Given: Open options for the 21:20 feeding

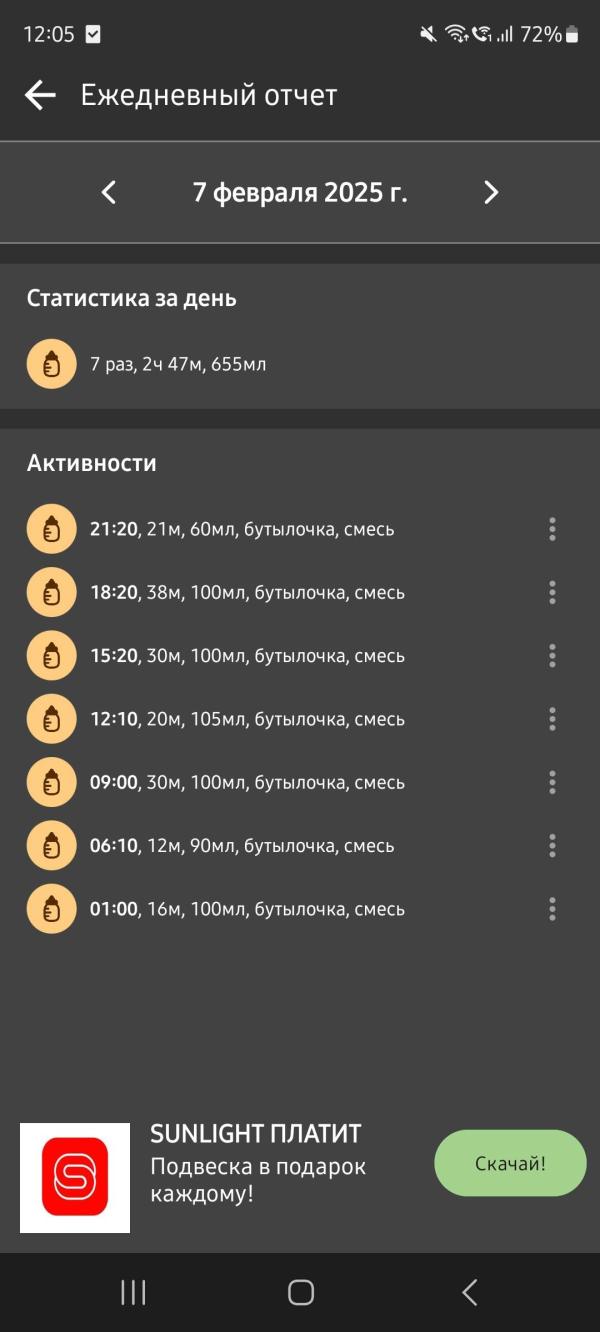Looking at the screenshot, I should coord(552,529).
